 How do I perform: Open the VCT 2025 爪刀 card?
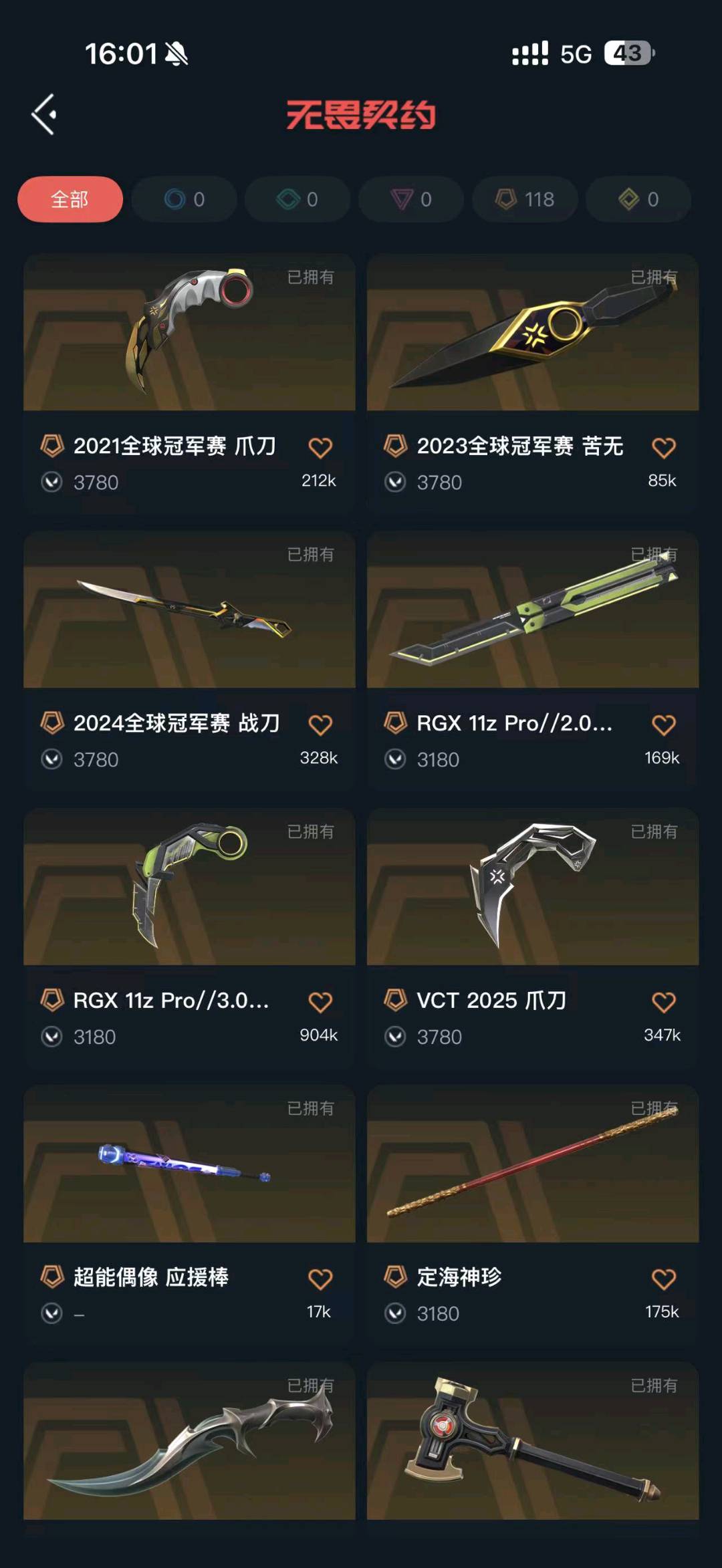click(533, 887)
